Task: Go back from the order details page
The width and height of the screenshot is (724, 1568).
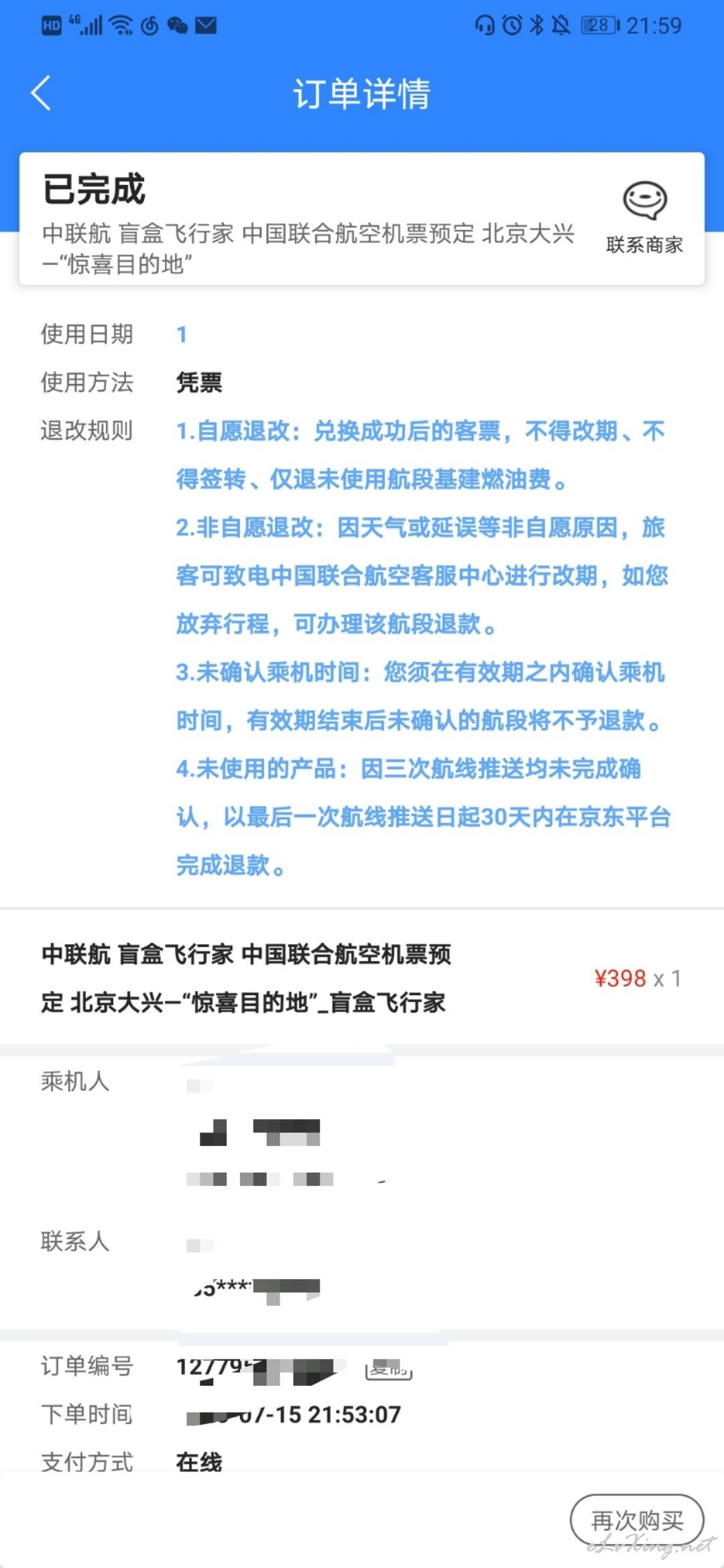Action: click(x=42, y=93)
